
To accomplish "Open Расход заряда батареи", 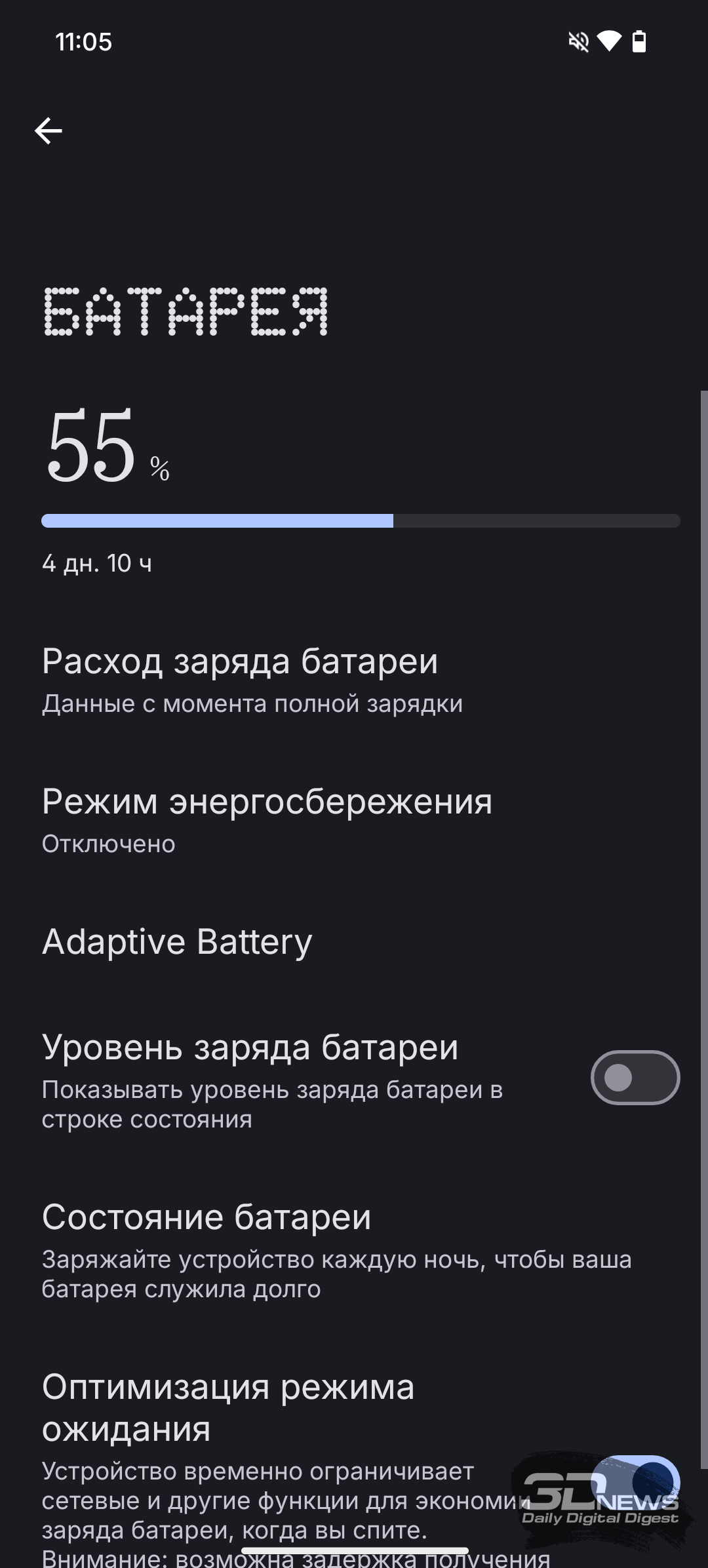I will 354,680.
